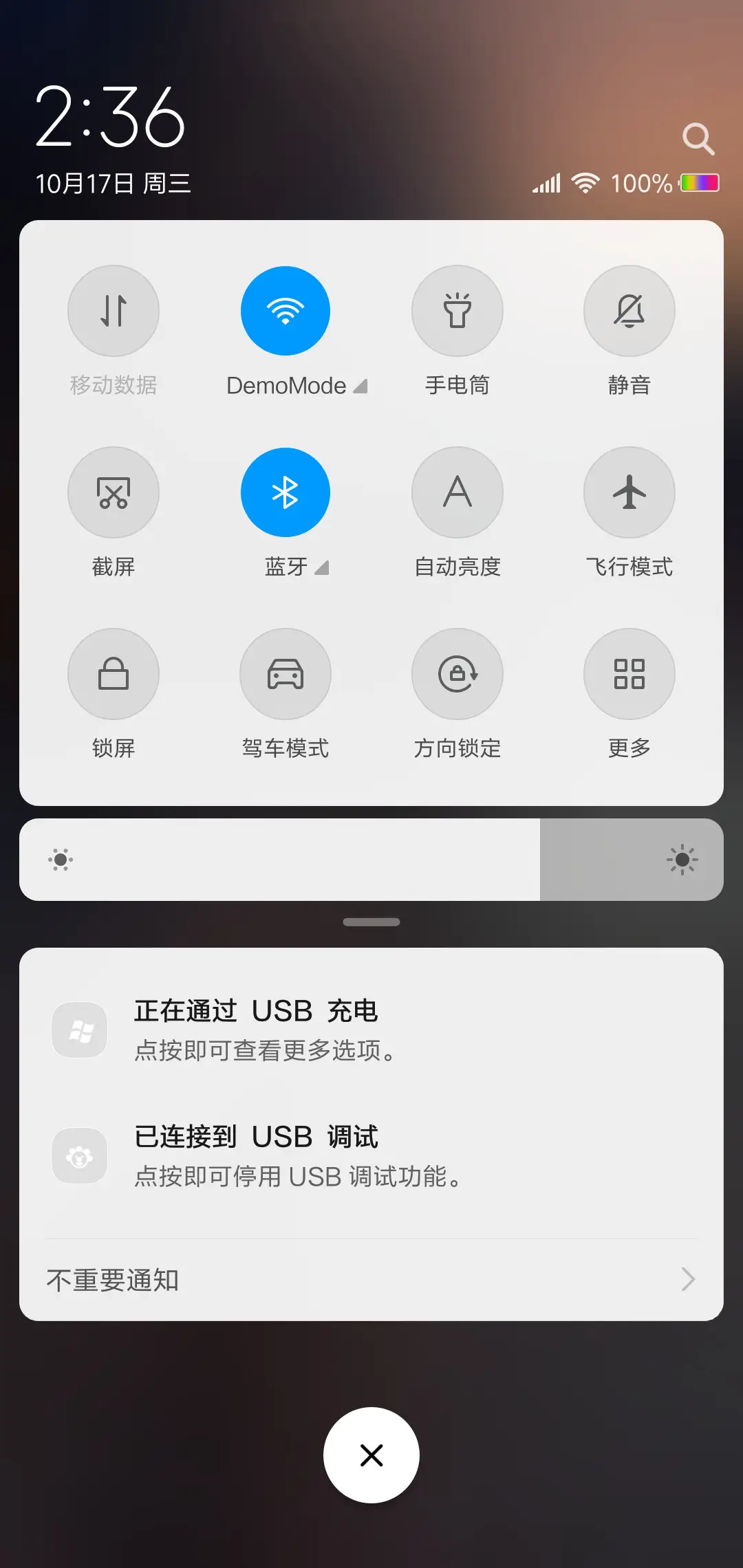Image resolution: width=743 pixels, height=1568 pixels.
Task: Tap USB debugging notification to disable it
Action: click(x=371, y=1155)
